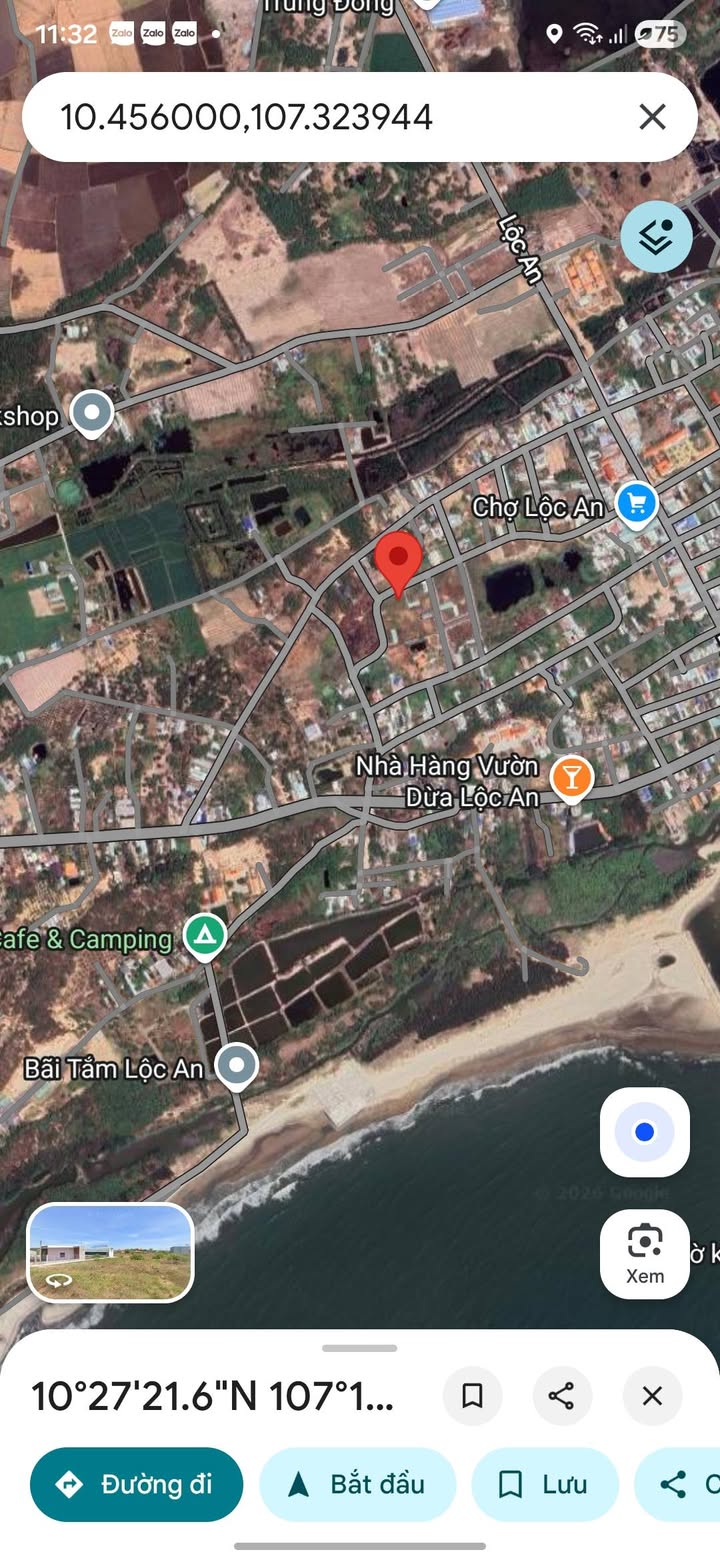720x1560 pixels.
Task: Open the Xem lens button
Action: tap(644, 1253)
